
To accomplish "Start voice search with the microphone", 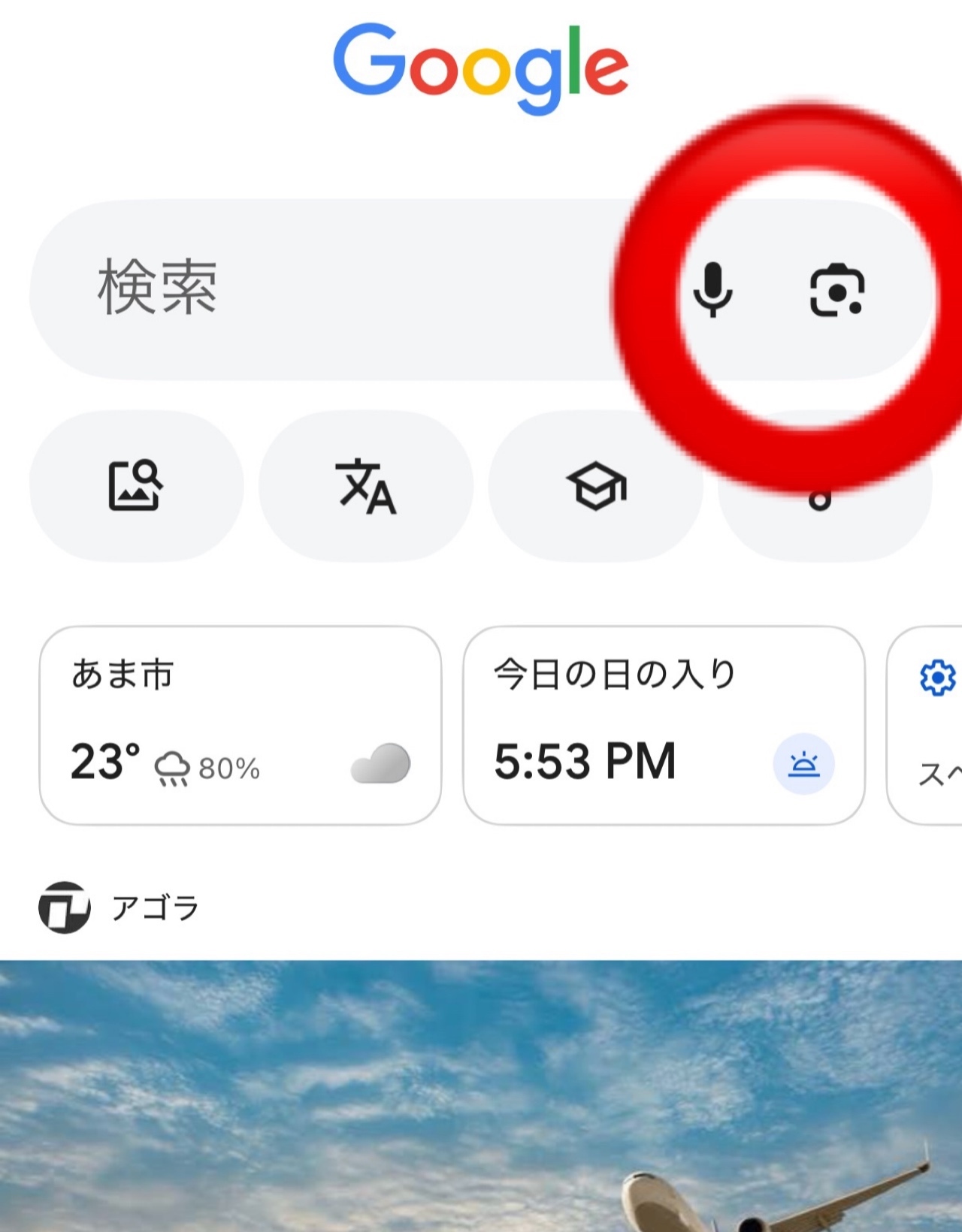I will (712, 290).
